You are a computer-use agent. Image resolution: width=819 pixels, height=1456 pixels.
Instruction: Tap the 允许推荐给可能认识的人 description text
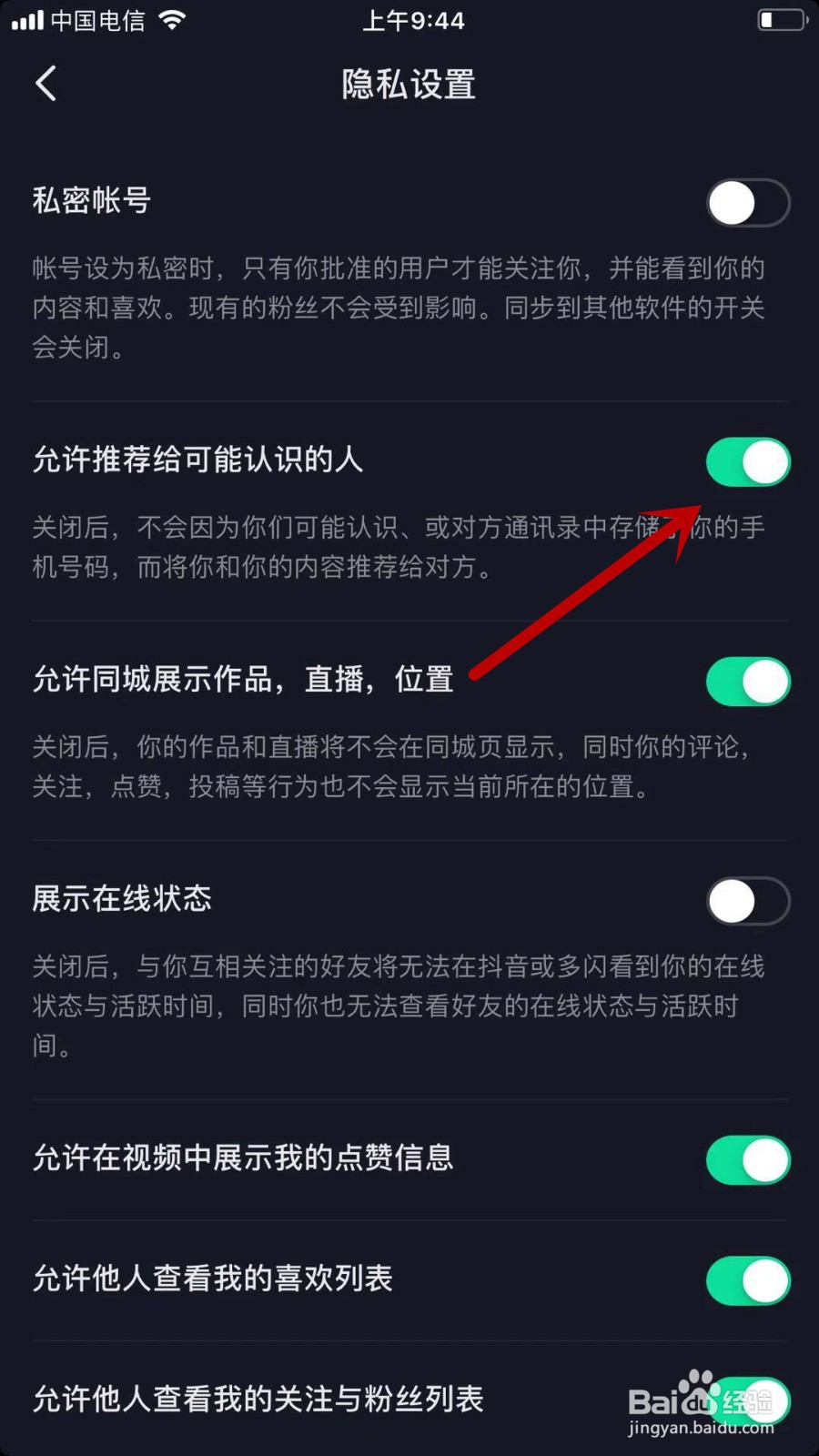(364, 546)
